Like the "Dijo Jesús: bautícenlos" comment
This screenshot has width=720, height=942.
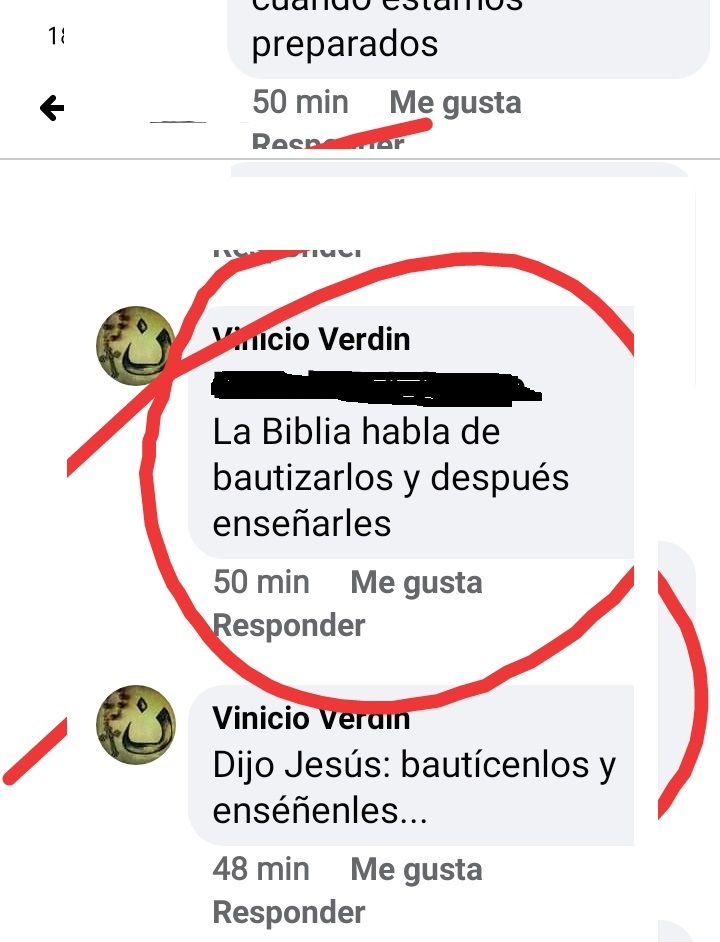416,870
